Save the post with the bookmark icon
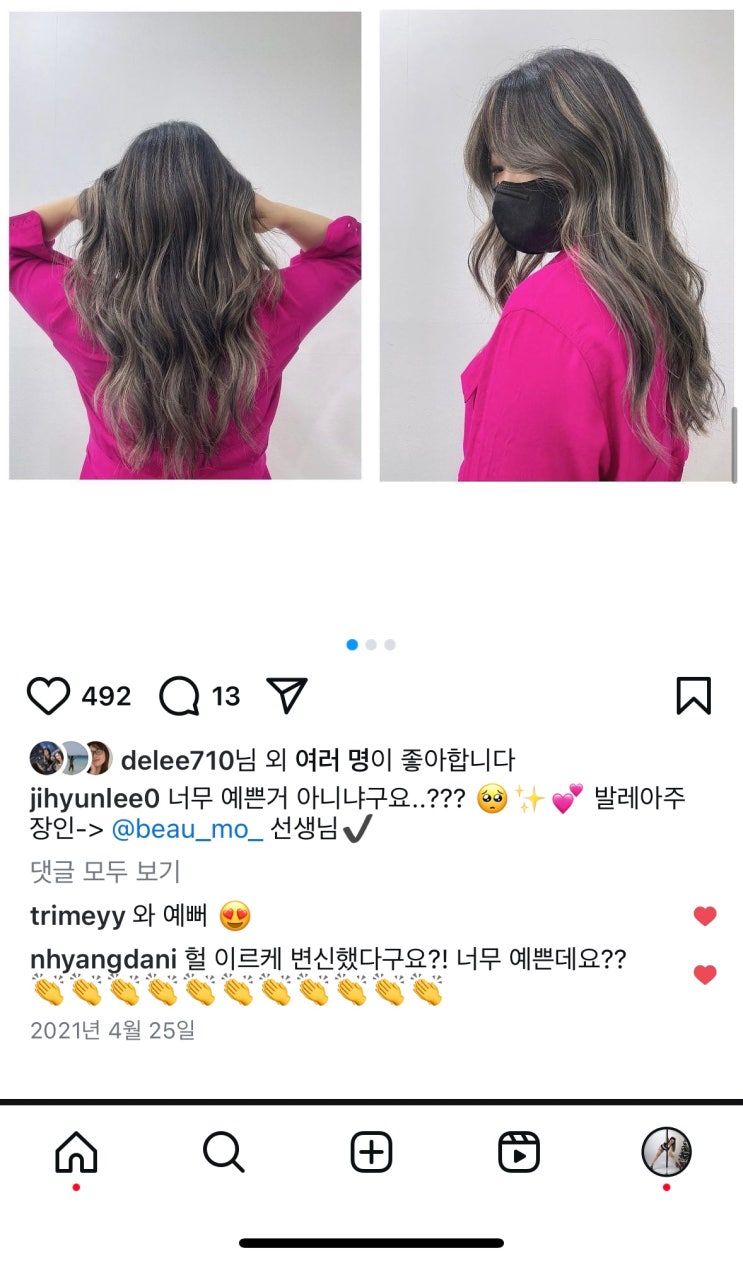This screenshot has width=743, height=1263. click(693, 696)
